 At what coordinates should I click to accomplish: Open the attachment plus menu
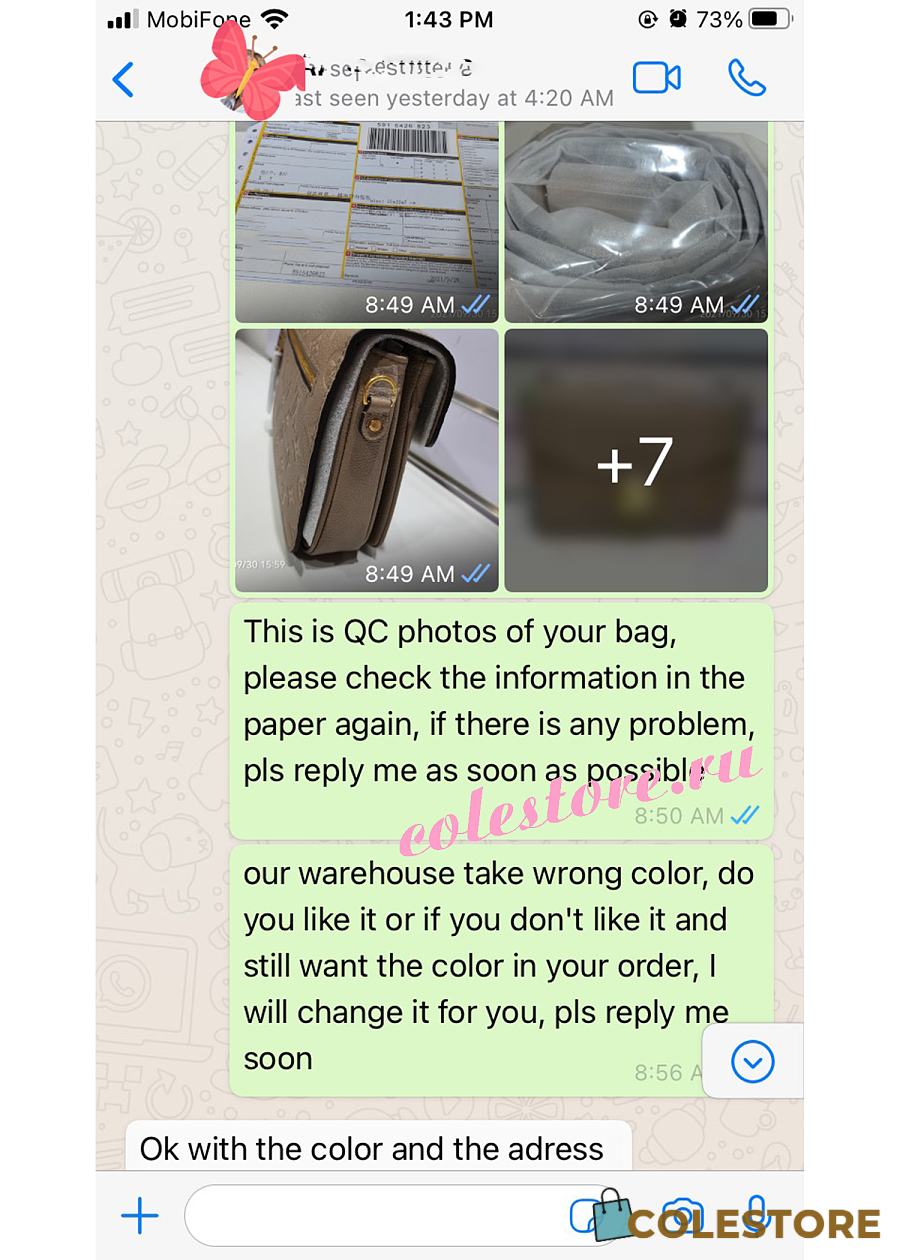pos(140,1216)
